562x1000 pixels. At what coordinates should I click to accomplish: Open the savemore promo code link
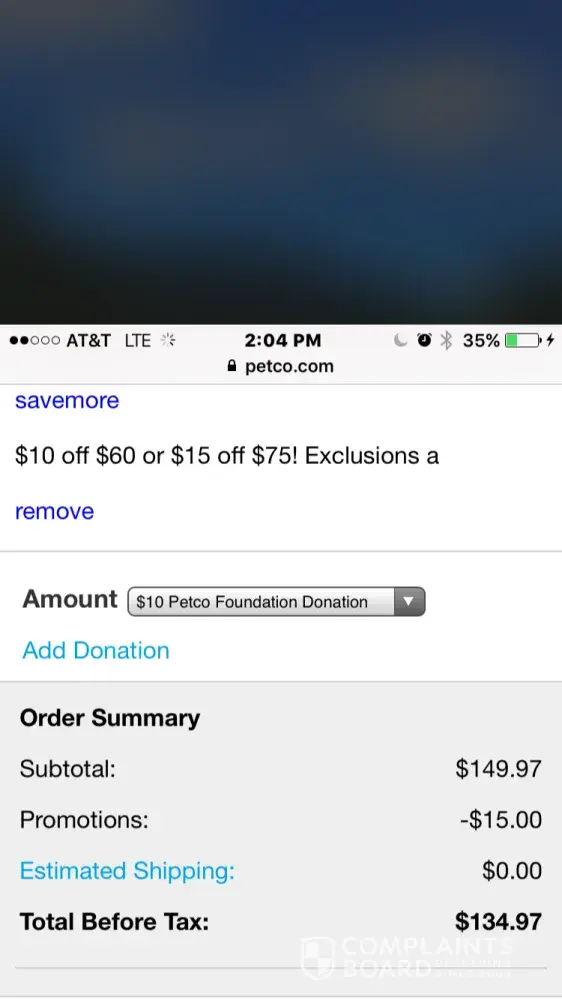coord(67,401)
